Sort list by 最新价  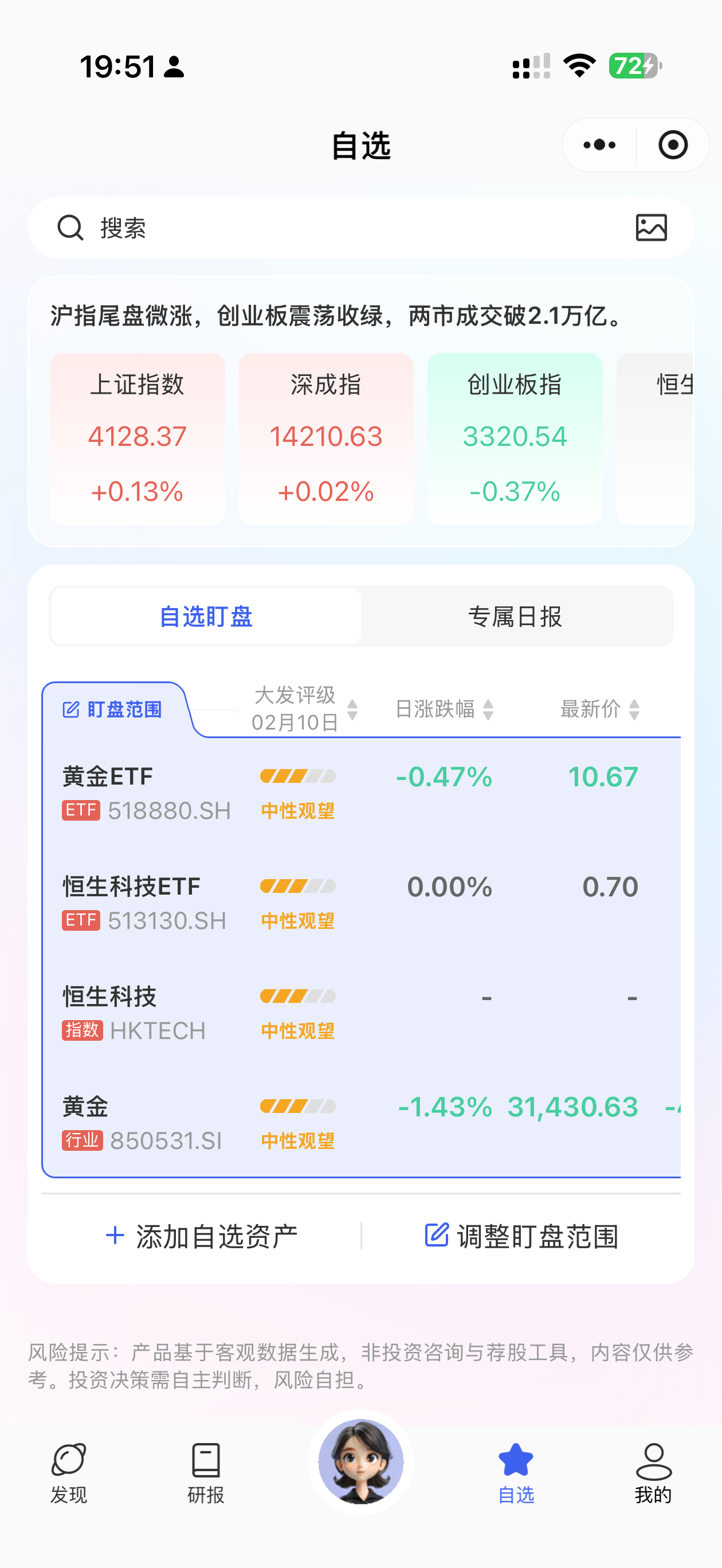click(x=599, y=709)
